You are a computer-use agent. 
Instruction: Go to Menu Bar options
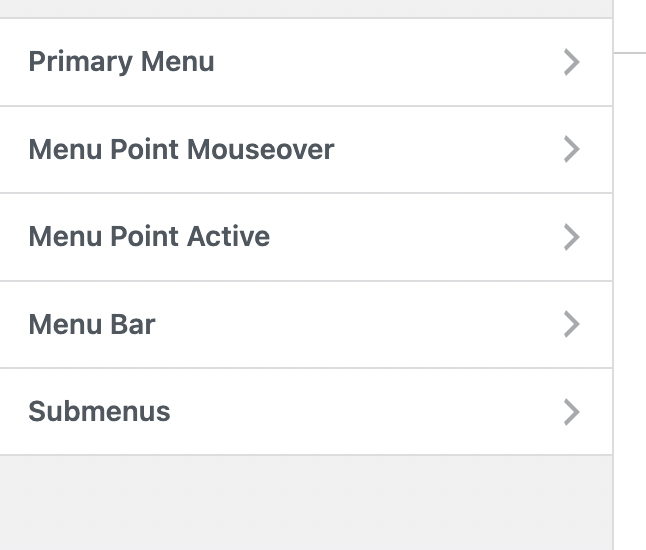click(305, 324)
